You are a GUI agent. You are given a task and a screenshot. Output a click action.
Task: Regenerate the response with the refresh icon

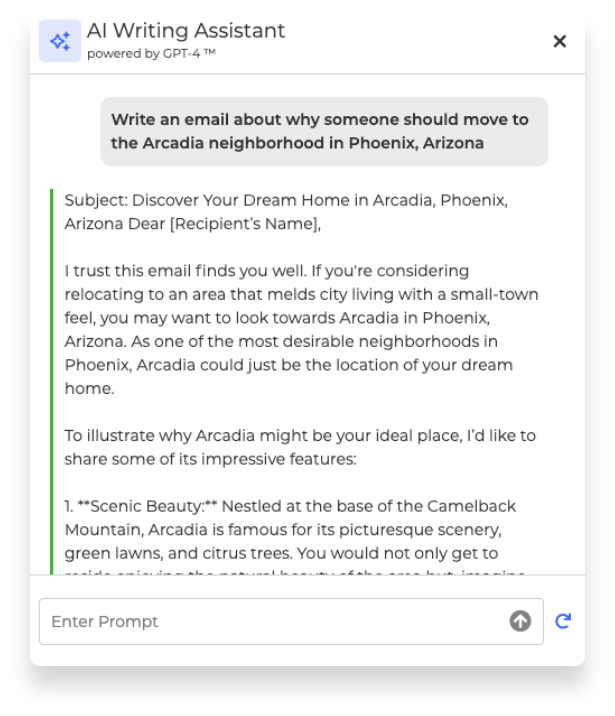[563, 621]
